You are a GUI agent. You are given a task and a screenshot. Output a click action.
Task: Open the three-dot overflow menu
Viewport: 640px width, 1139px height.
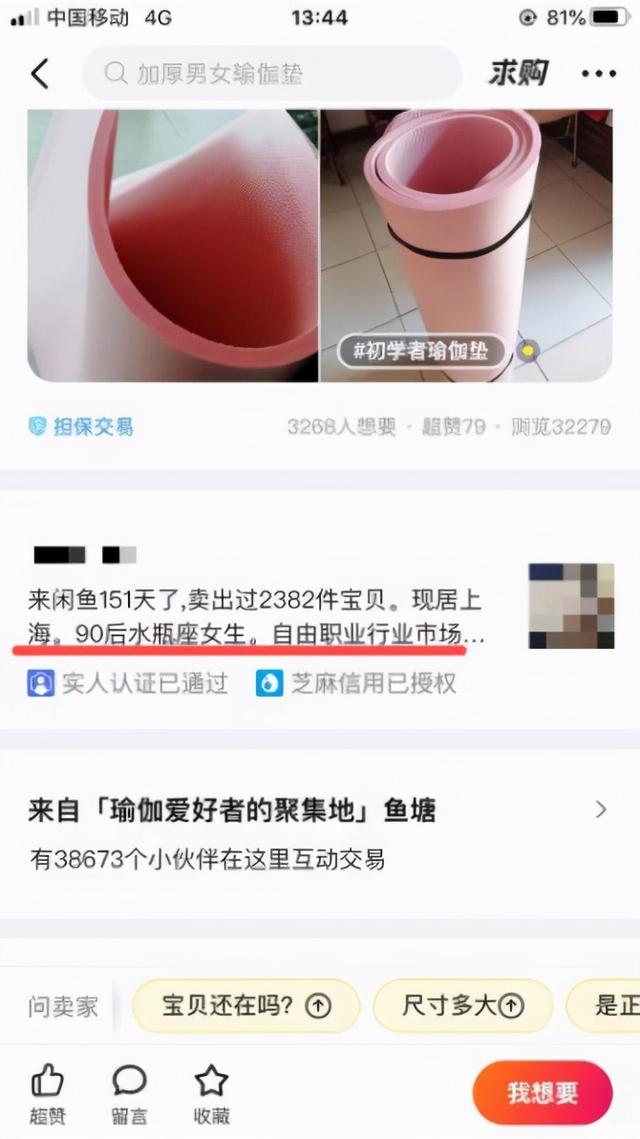[x=598, y=73]
